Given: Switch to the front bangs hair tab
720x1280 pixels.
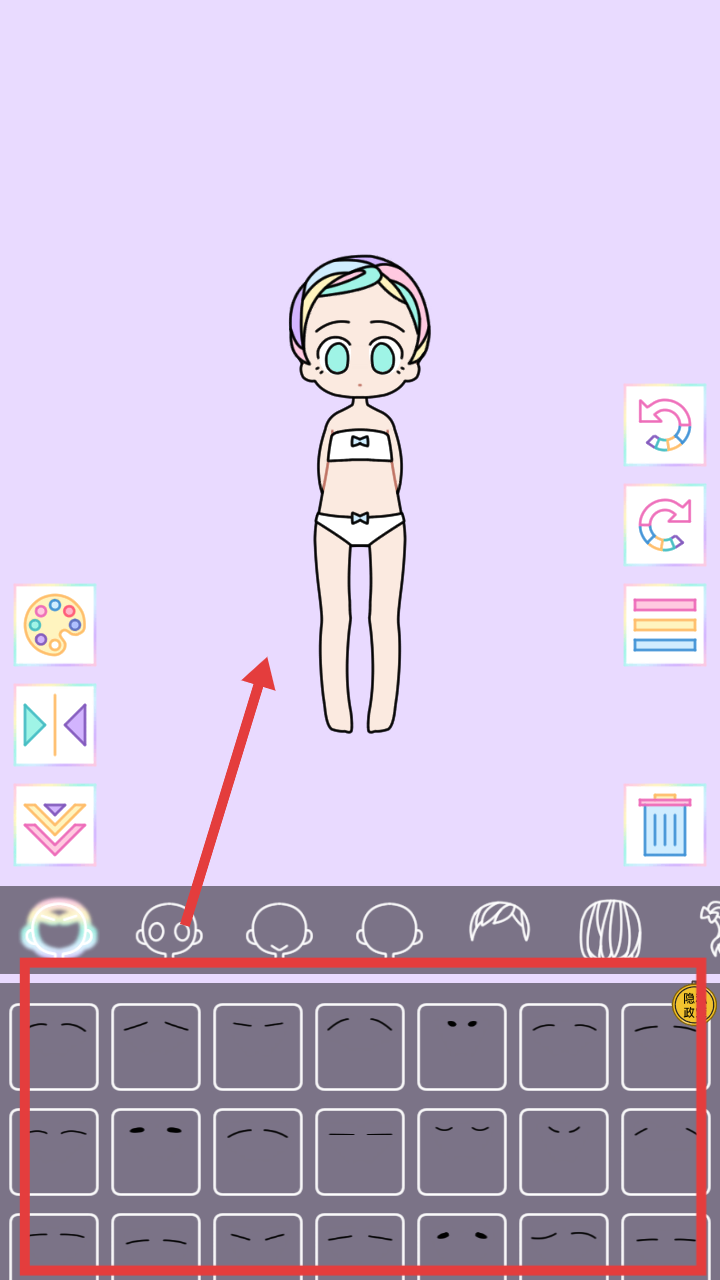Looking at the screenshot, I should click(x=499, y=925).
